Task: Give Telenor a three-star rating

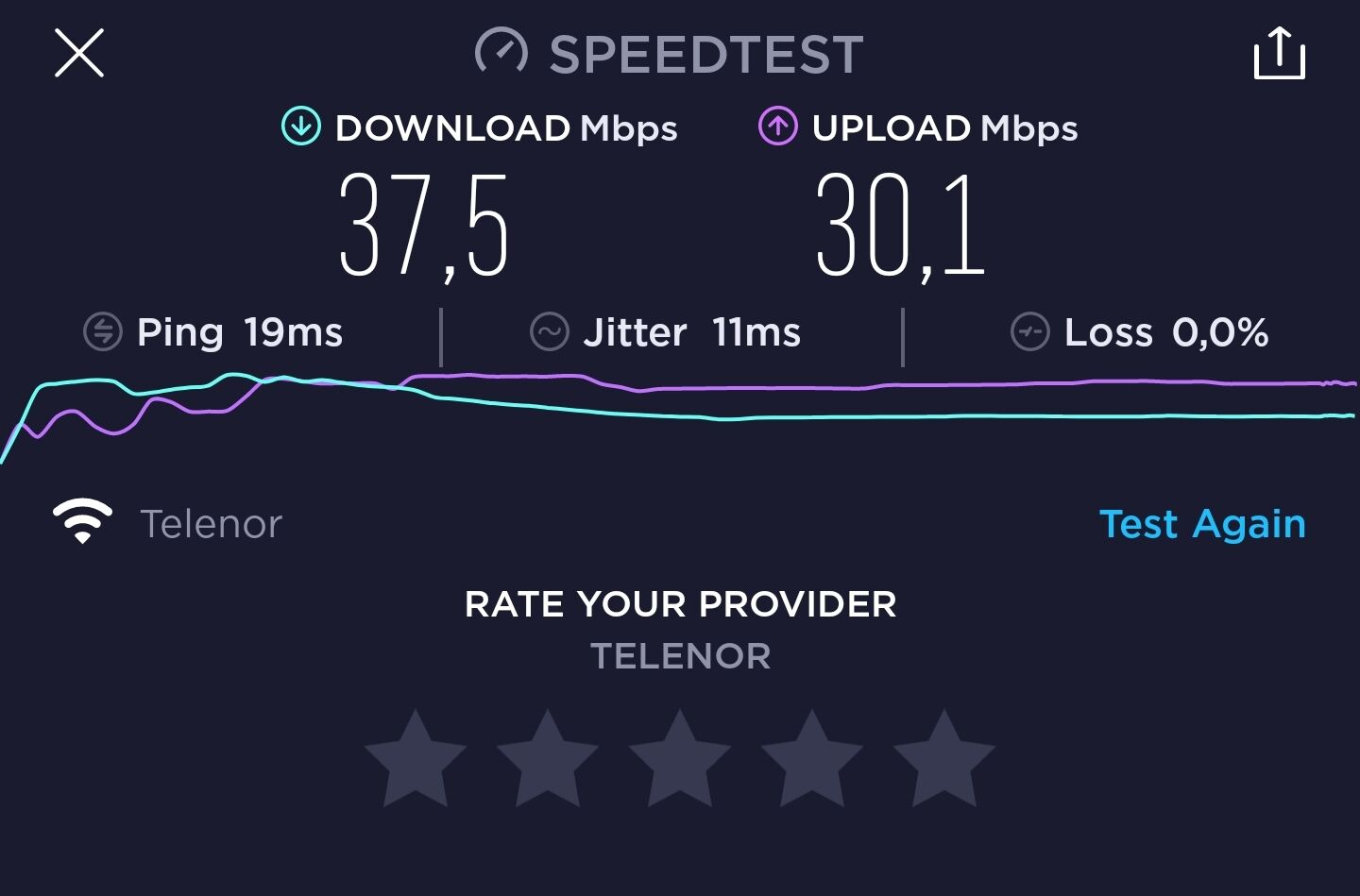Action: (680, 761)
